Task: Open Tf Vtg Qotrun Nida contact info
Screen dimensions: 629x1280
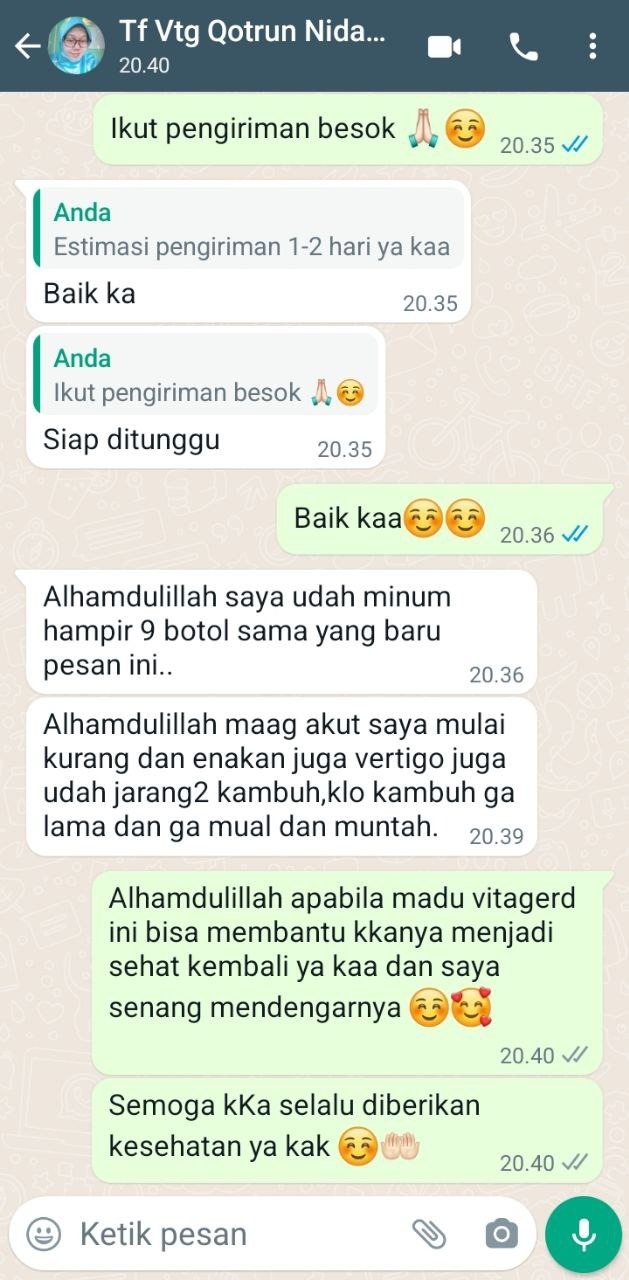Action: point(250,46)
